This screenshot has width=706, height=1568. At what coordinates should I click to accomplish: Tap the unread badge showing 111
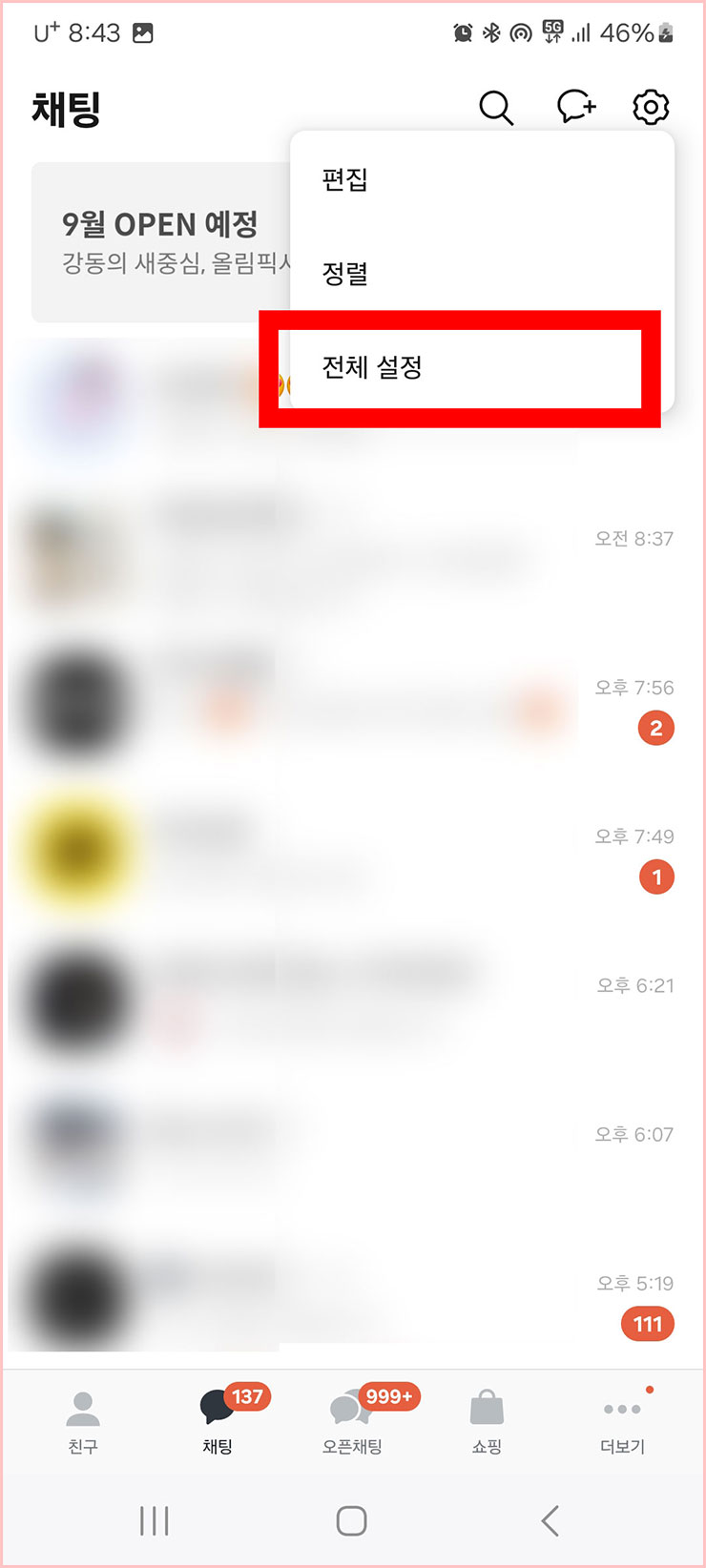click(647, 1324)
